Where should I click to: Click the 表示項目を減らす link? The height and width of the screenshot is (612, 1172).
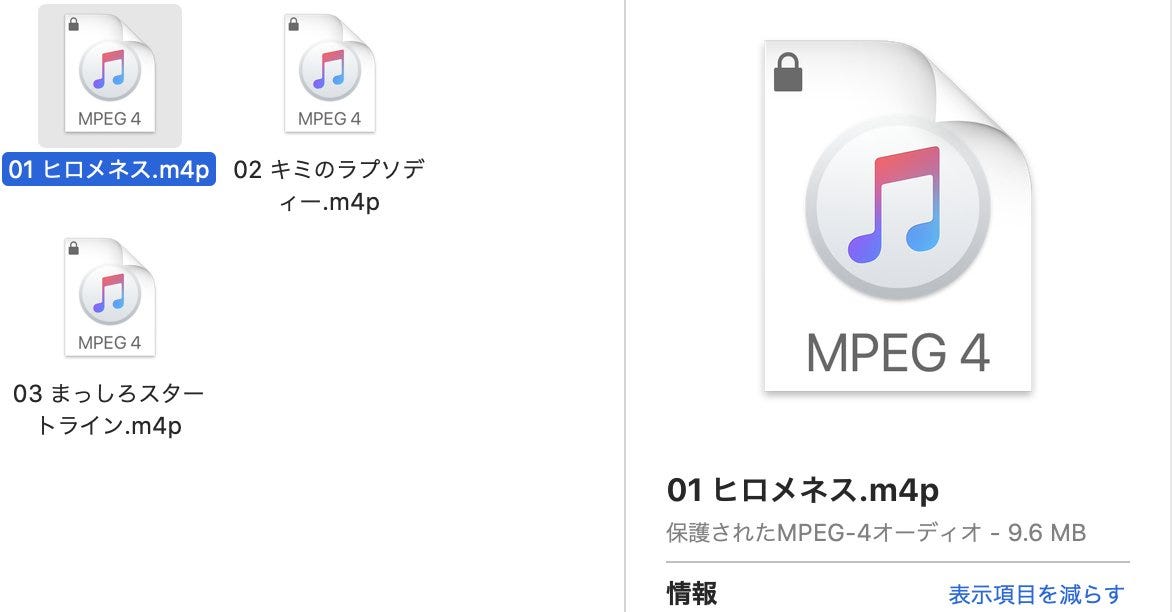tap(1036, 594)
